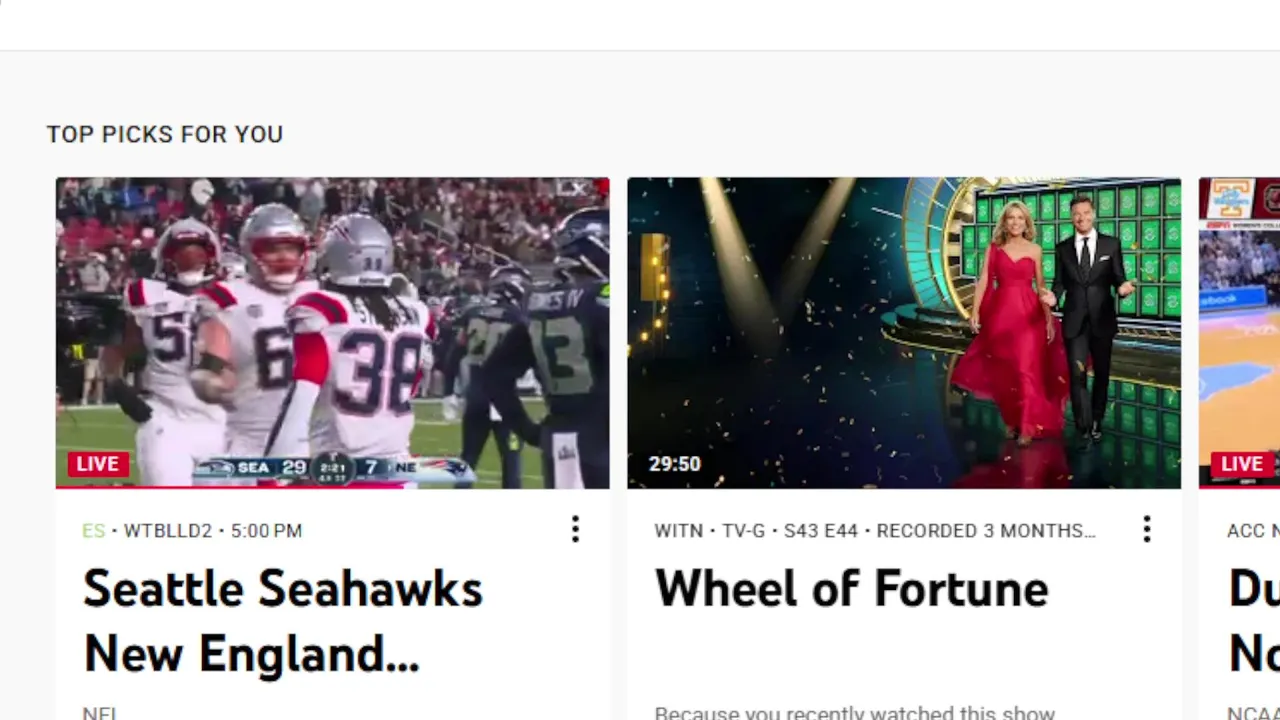Play the recorded Wheel of Fortune episode

pos(903,332)
